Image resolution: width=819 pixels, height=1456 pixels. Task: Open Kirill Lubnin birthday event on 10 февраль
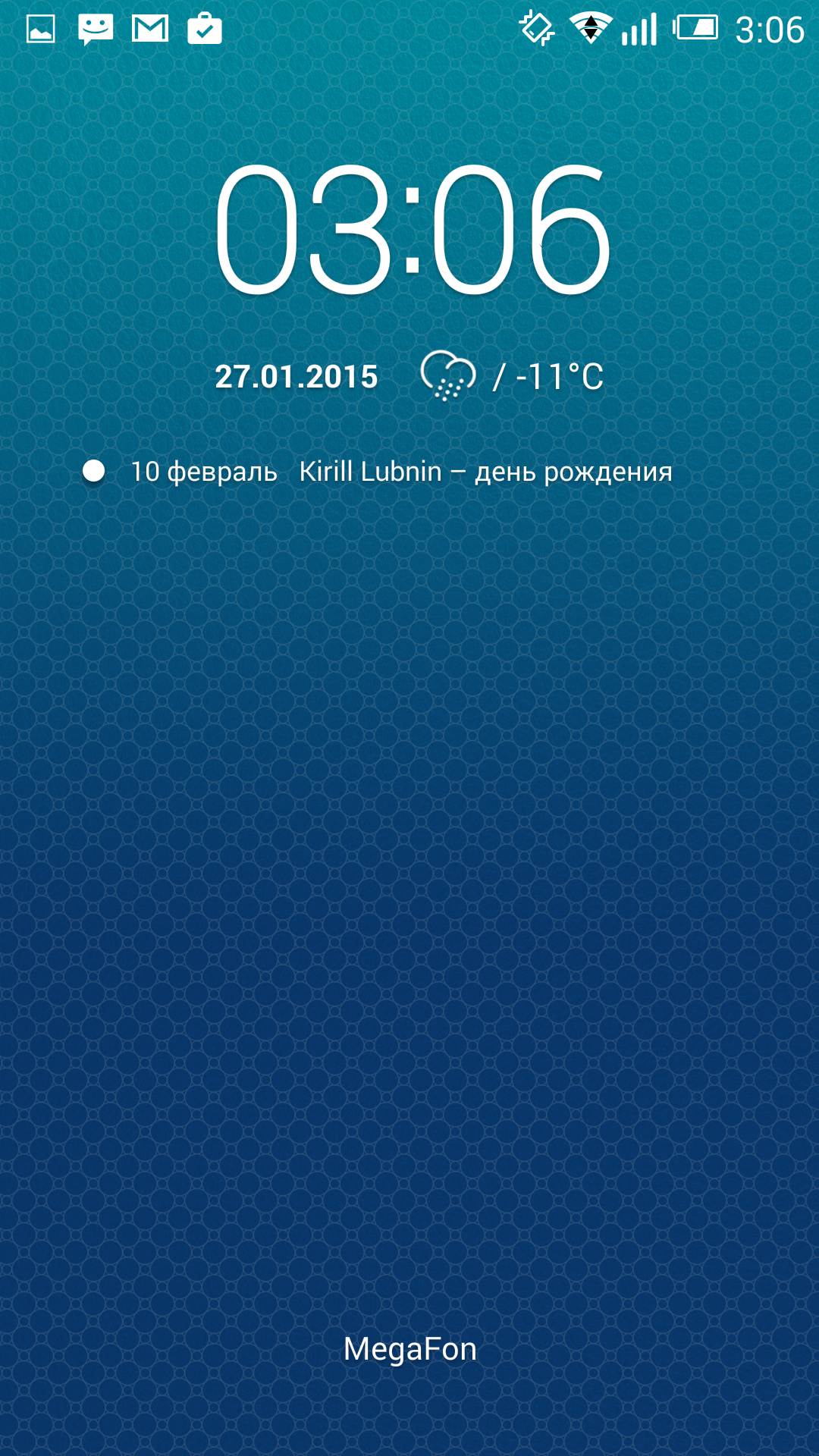click(378, 472)
